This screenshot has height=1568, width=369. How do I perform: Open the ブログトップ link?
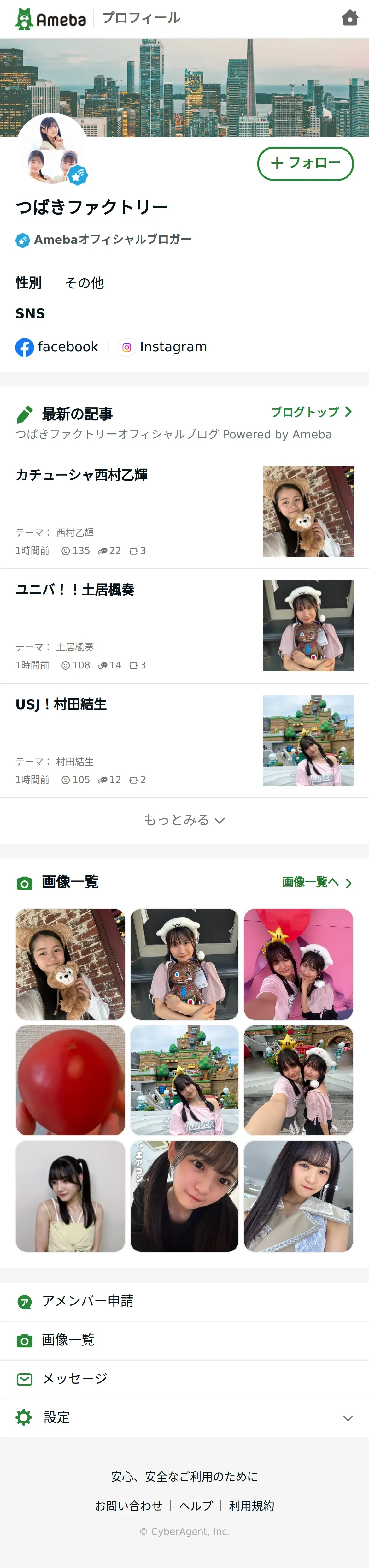[x=311, y=412]
